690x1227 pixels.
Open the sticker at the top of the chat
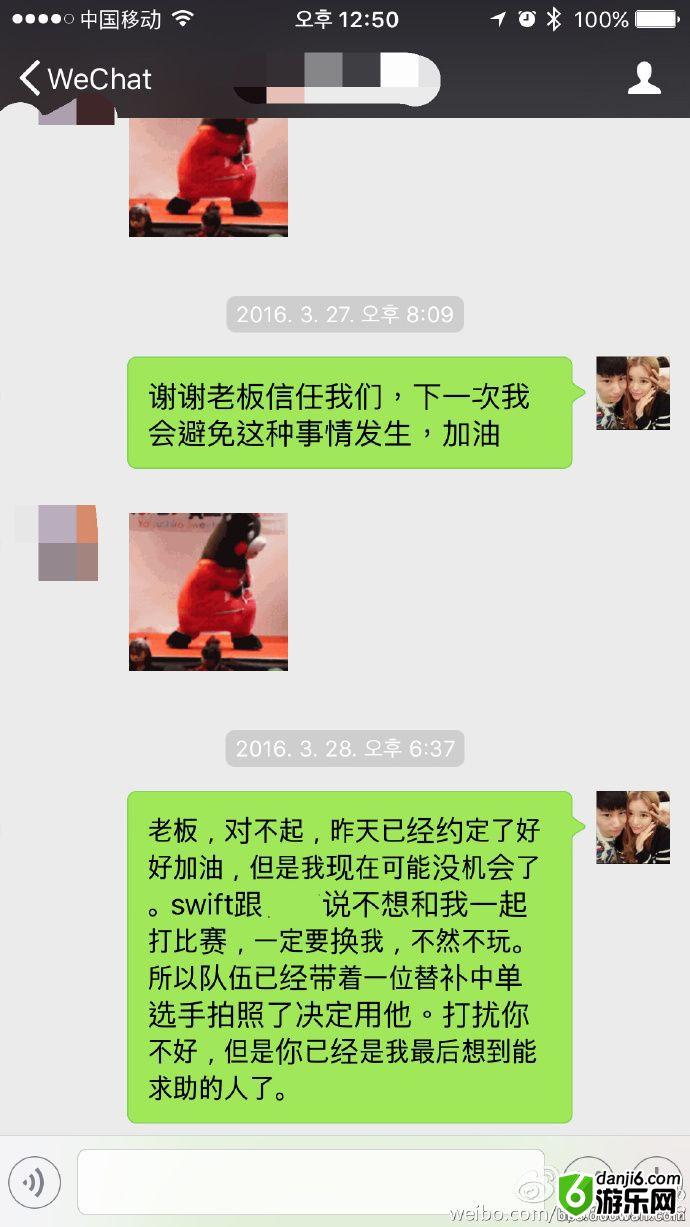pyautogui.click(x=208, y=176)
